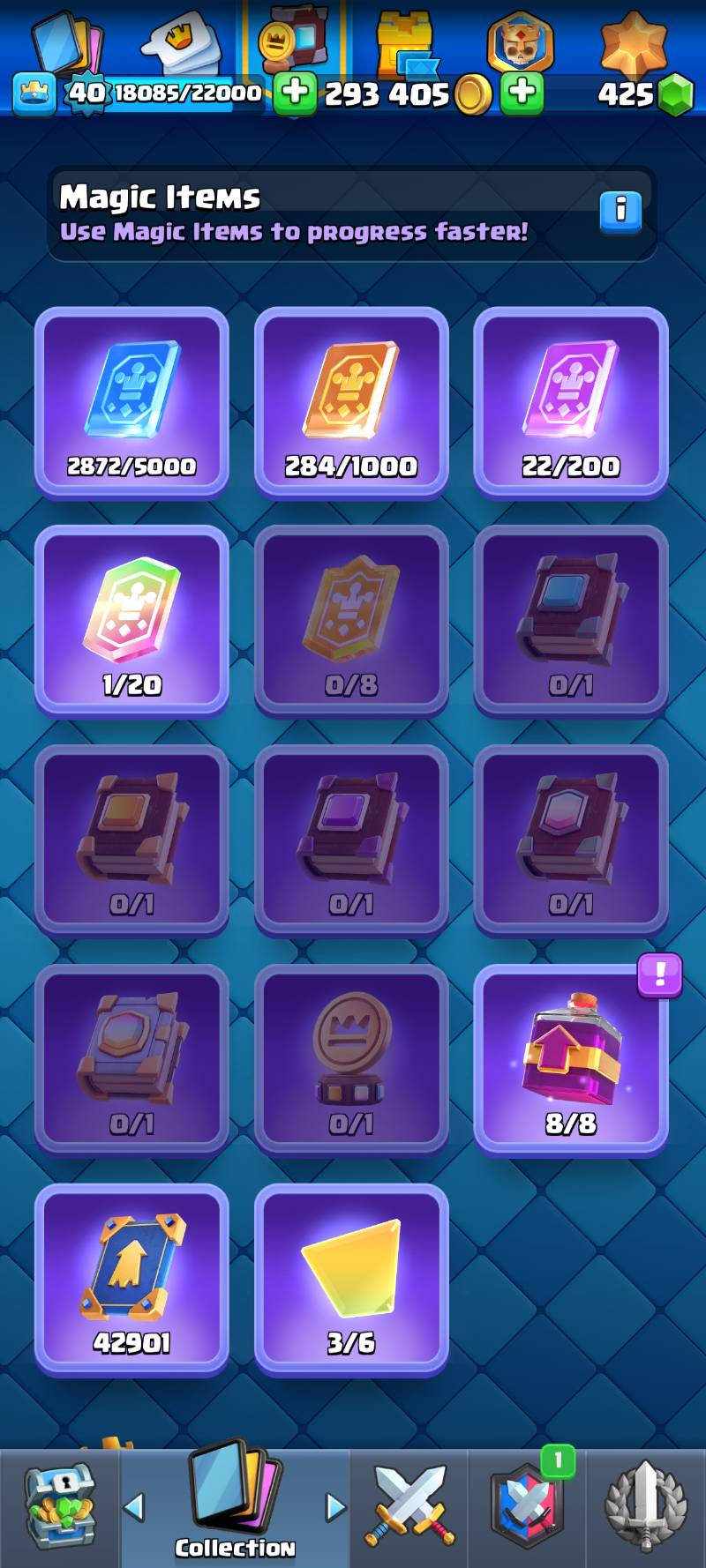Select the champion wild card 0/8
The image size is (706, 1568).
pos(351,622)
